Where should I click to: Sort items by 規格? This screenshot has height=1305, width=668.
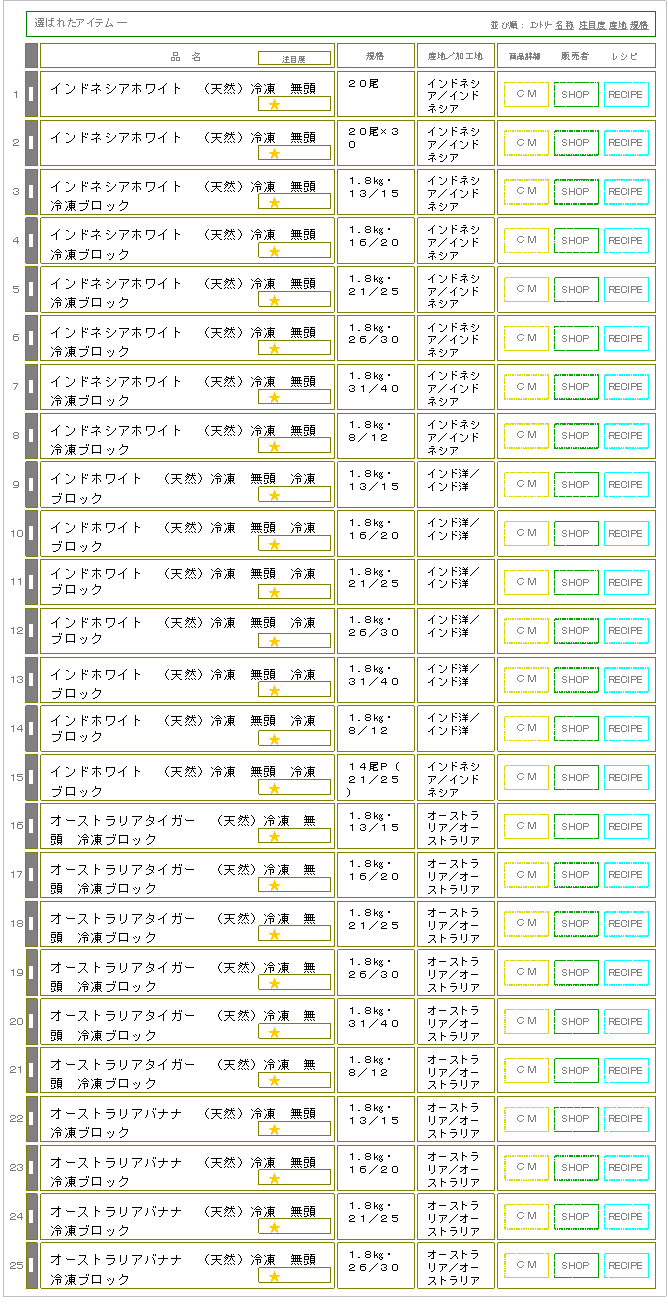coord(639,24)
